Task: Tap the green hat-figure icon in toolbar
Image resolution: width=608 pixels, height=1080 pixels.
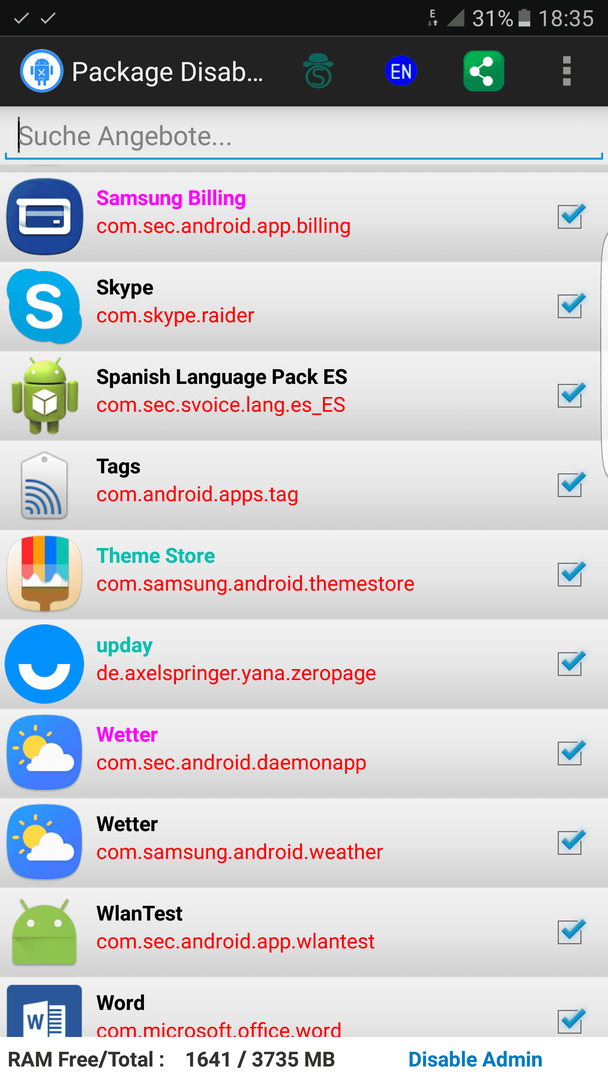Action: coord(318,71)
